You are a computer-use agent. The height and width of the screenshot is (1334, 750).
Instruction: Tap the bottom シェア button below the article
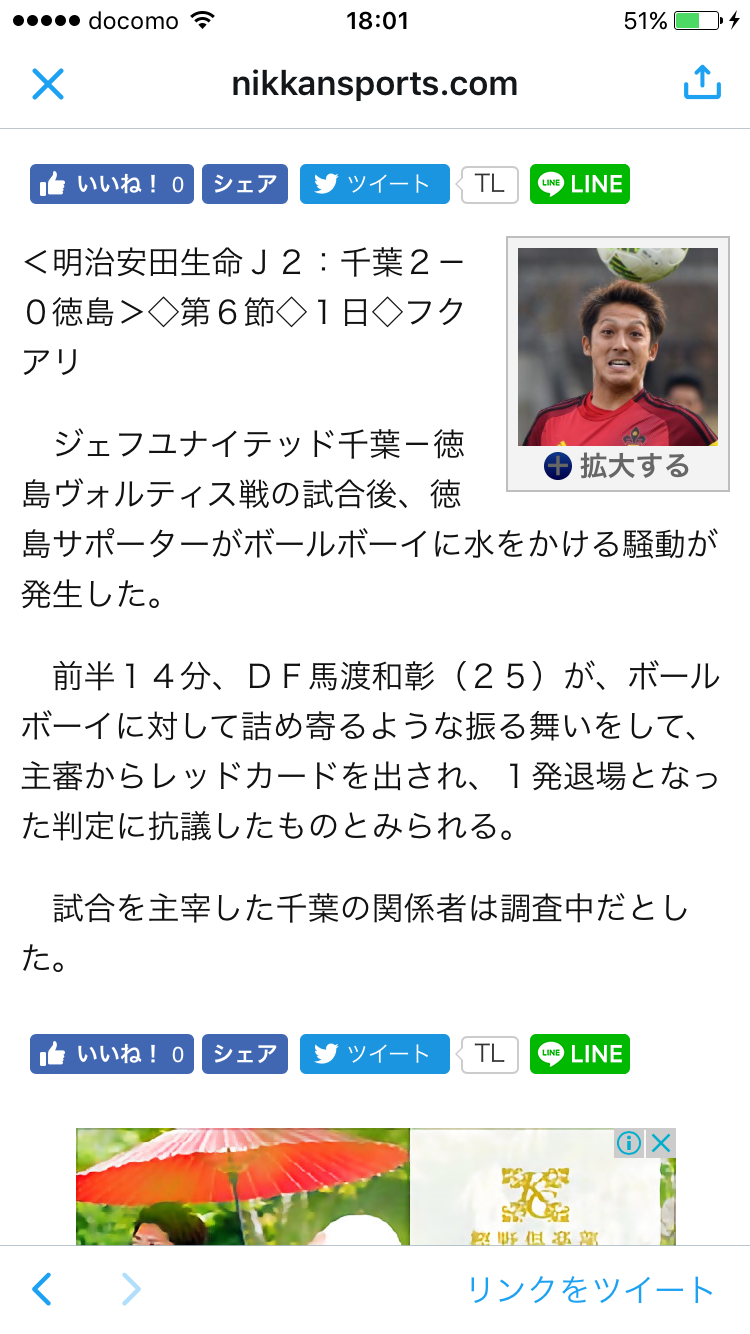tap(245, 1054)
